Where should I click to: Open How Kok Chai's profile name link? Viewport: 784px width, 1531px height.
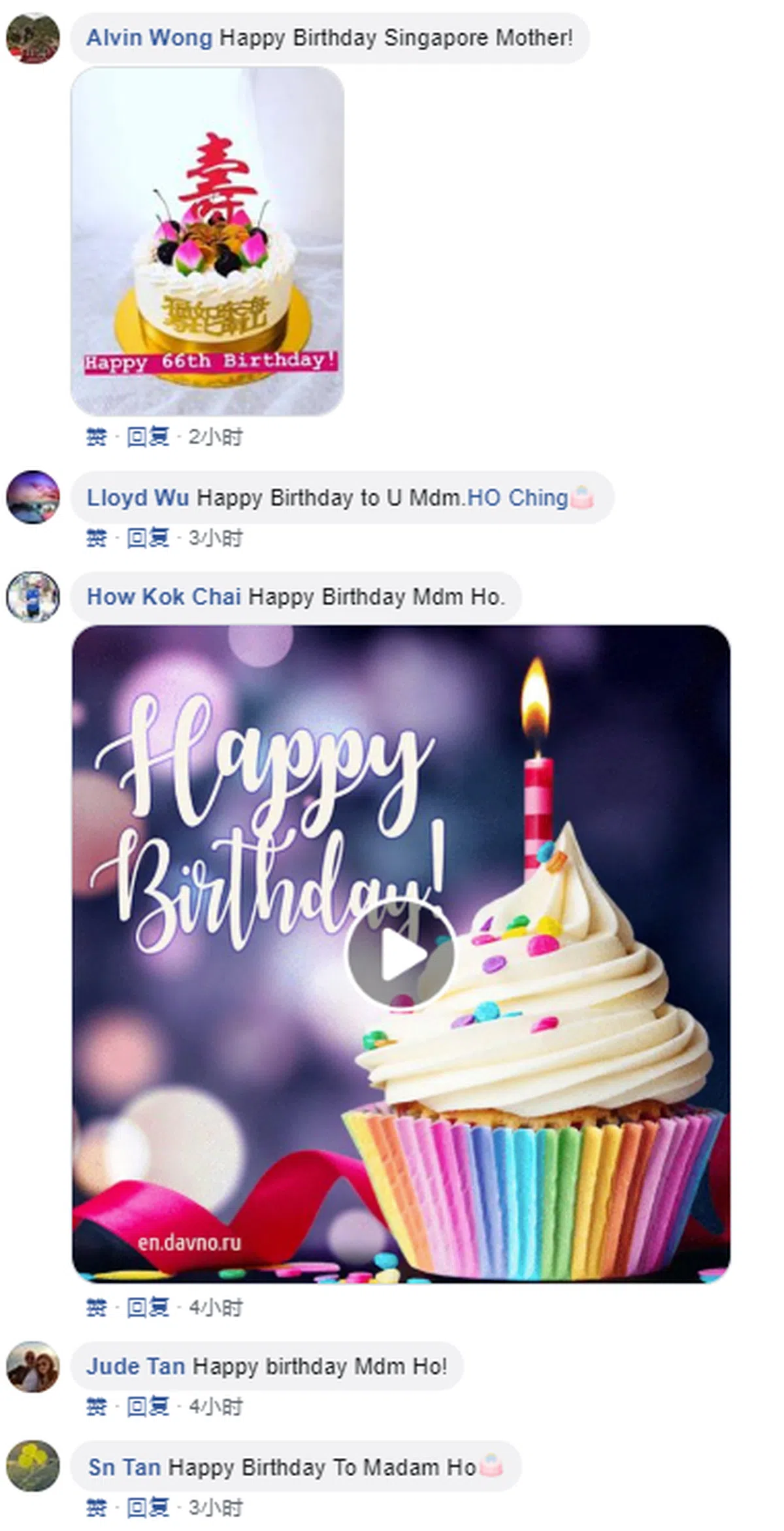tap(163, 597)
